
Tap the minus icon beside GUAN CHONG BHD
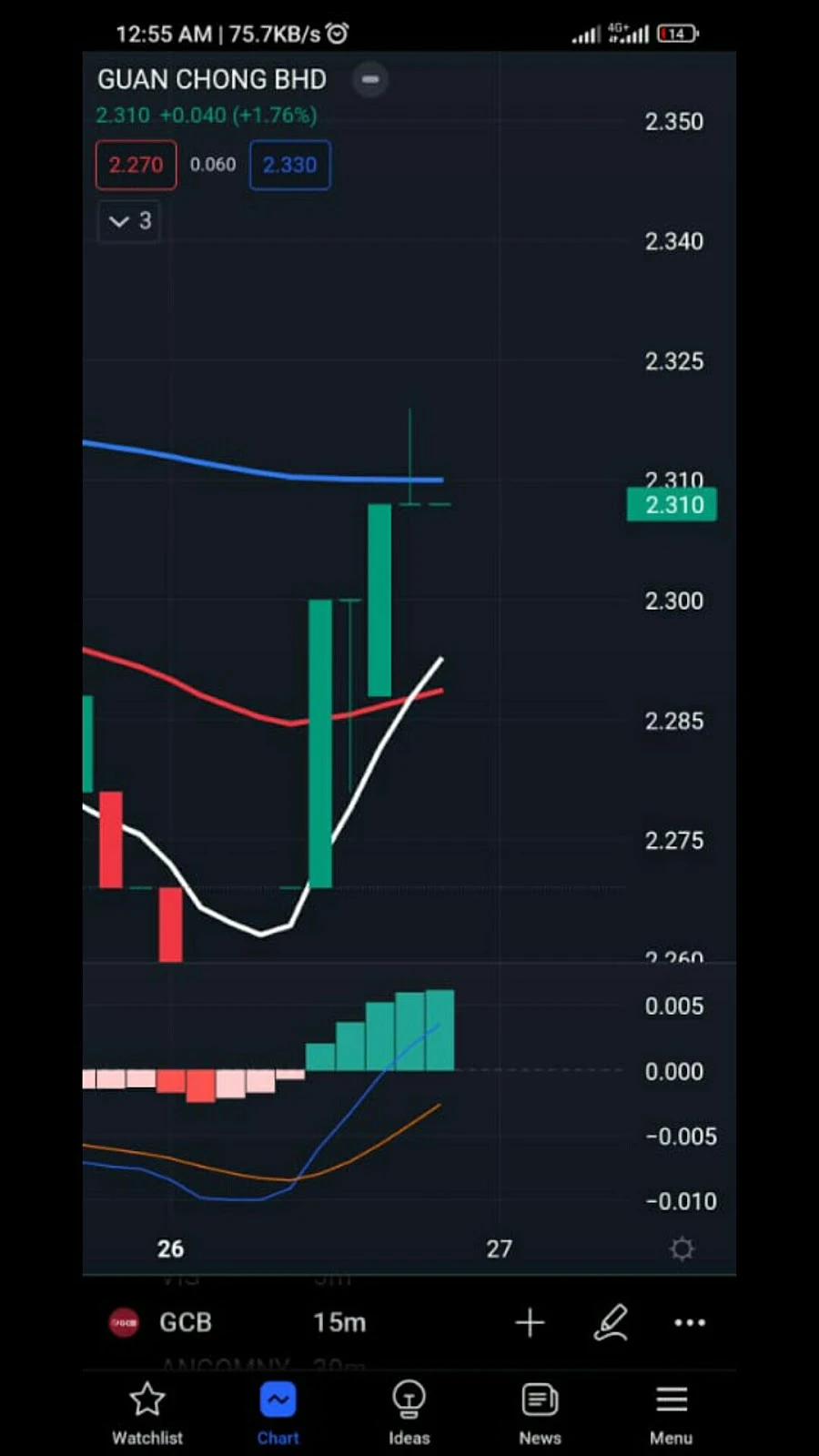[x=370, y=79]
